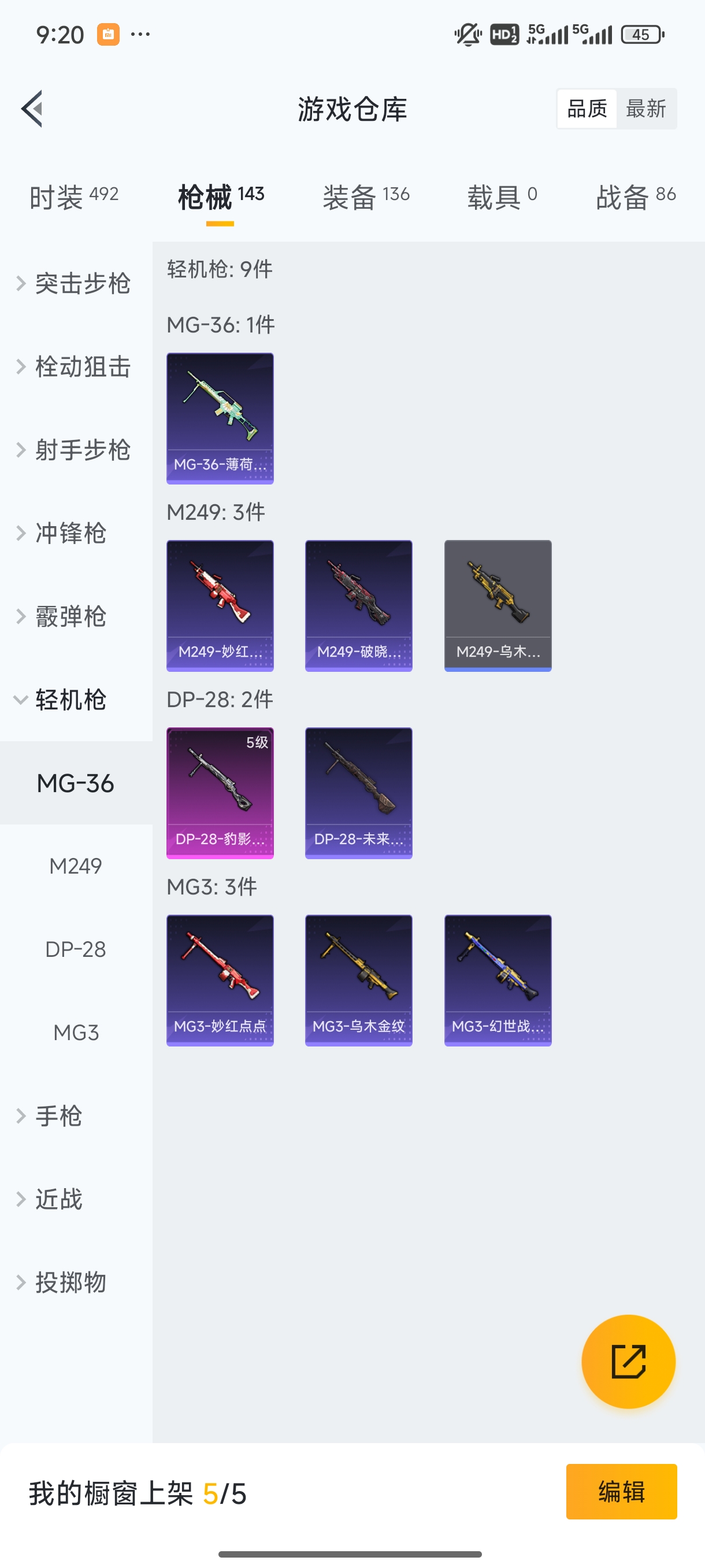This screenshot has height=1568, width=705.
Task: Open 我的橱窗上架 5/5 showcase counter
Action: point(138,1492)
